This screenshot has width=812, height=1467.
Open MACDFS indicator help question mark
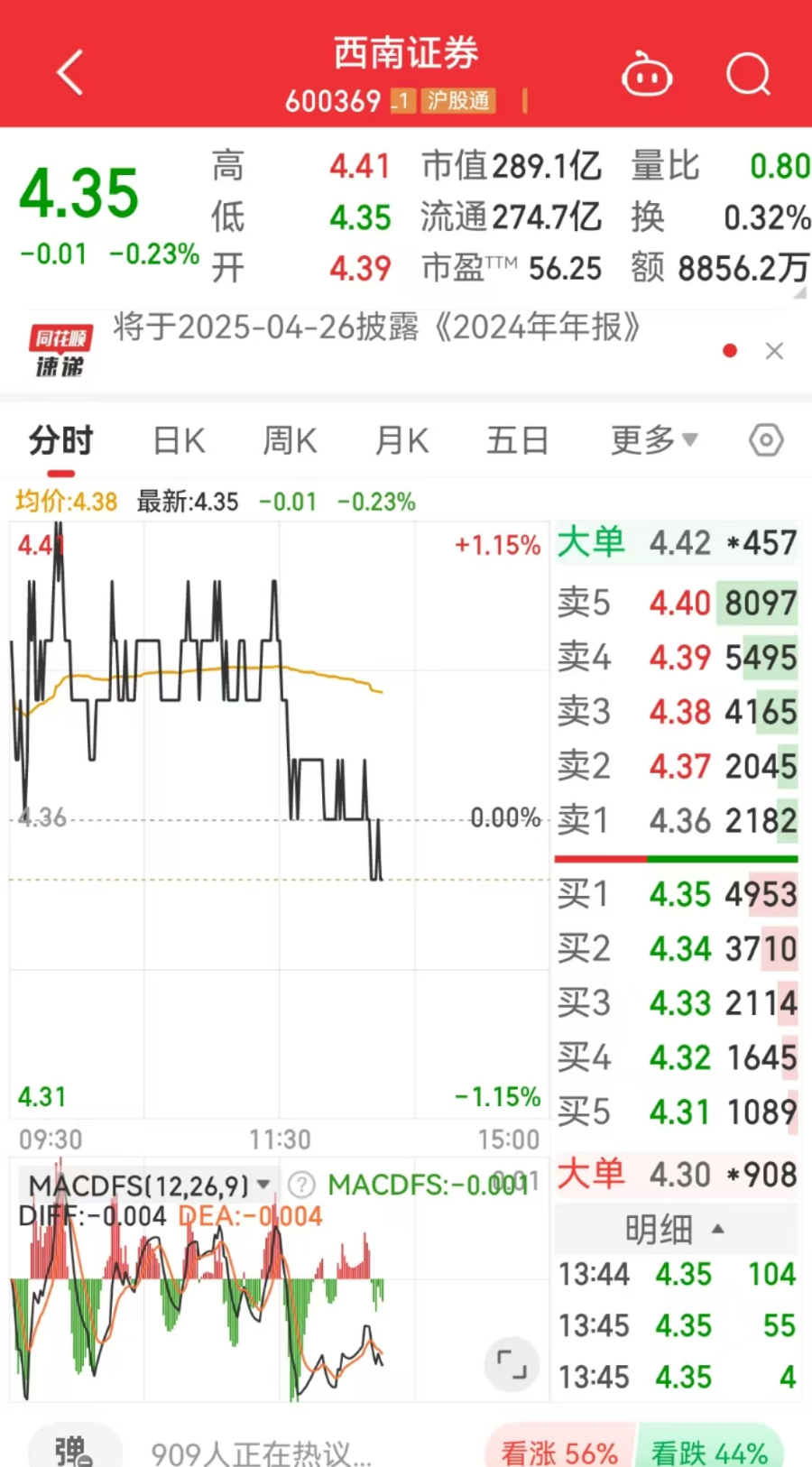301,1185
